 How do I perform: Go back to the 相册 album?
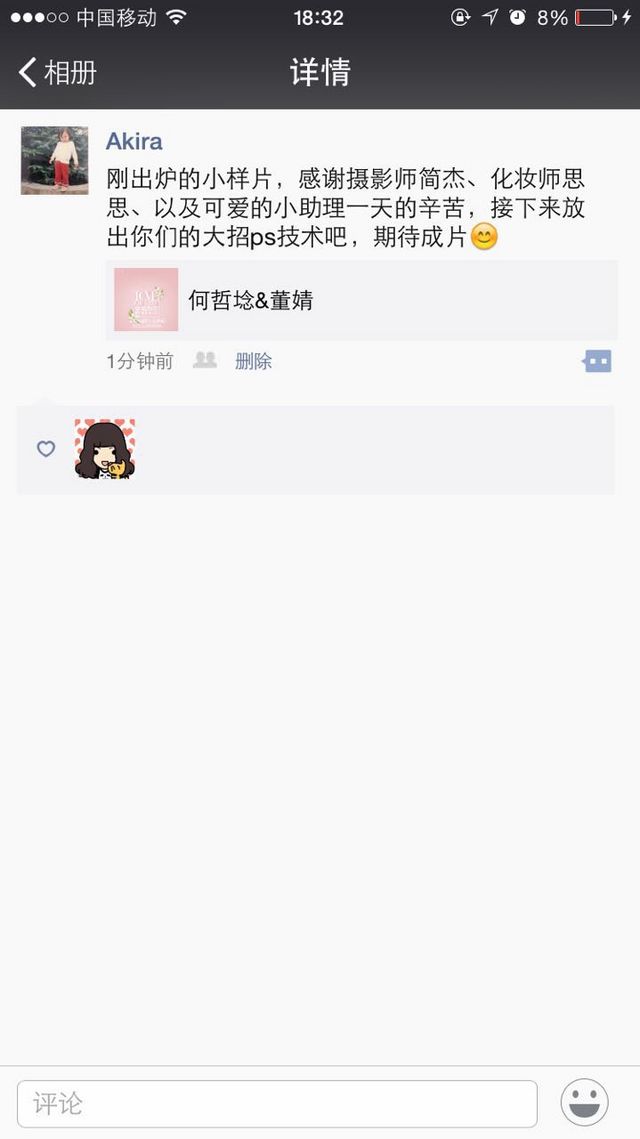coord(57,73)
